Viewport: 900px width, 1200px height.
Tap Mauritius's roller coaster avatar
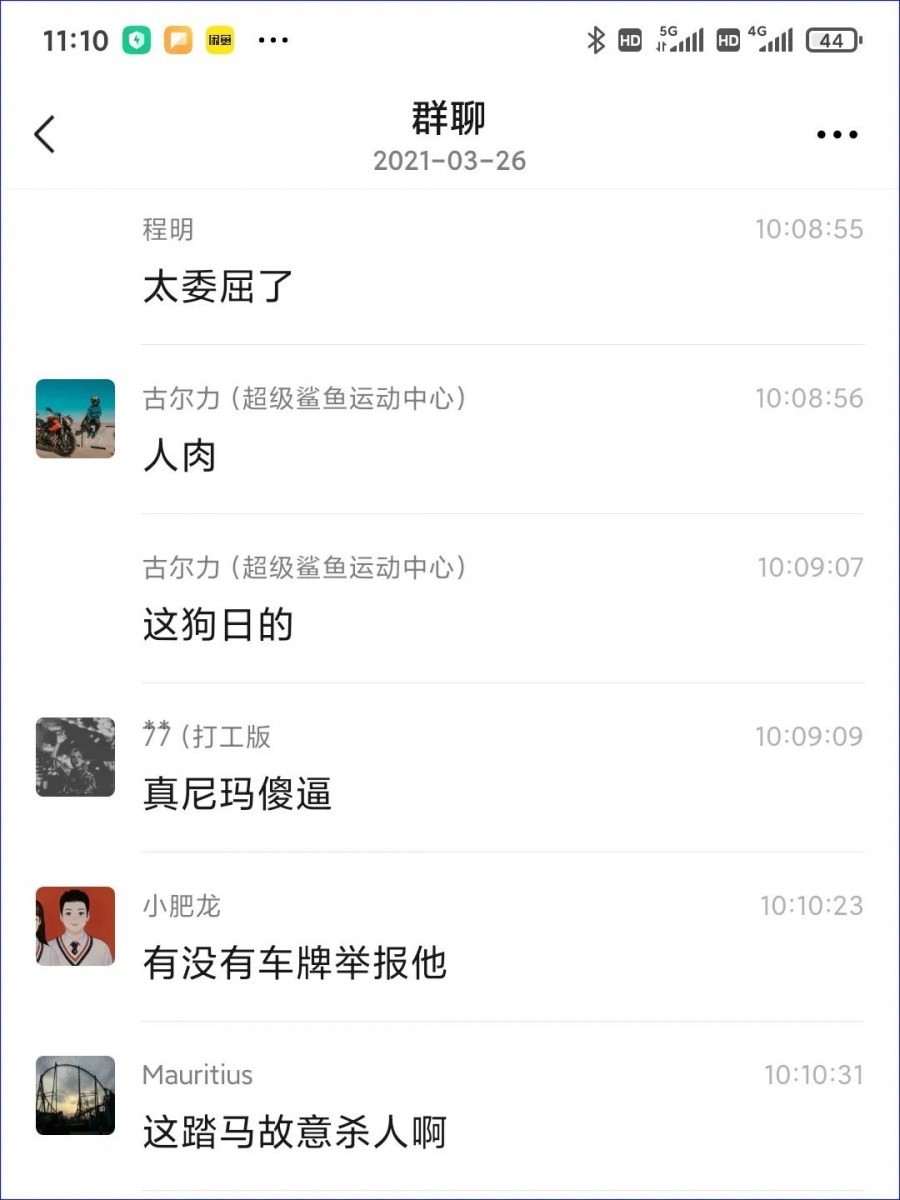tap(75, 1096)
